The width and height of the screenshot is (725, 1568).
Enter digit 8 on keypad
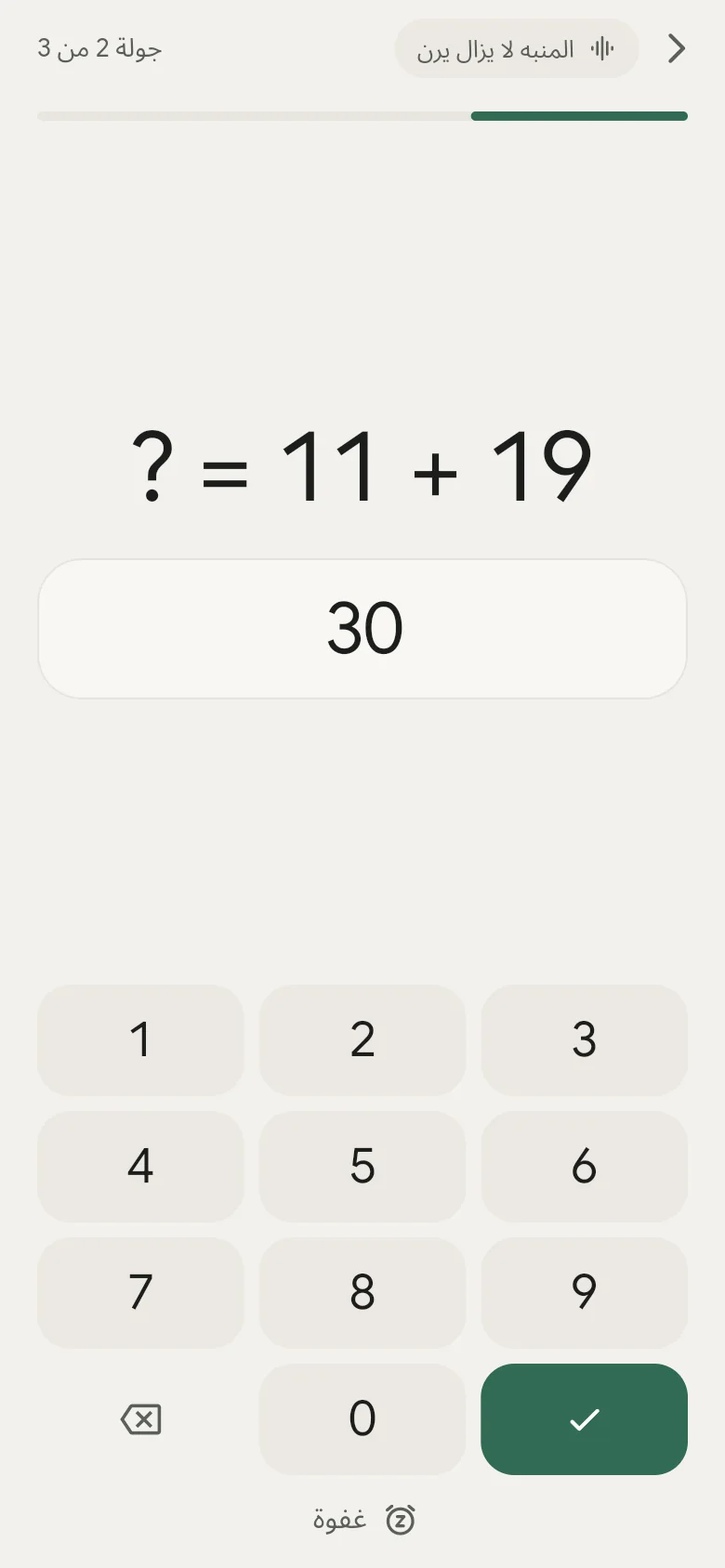(x=362, y=1292)
